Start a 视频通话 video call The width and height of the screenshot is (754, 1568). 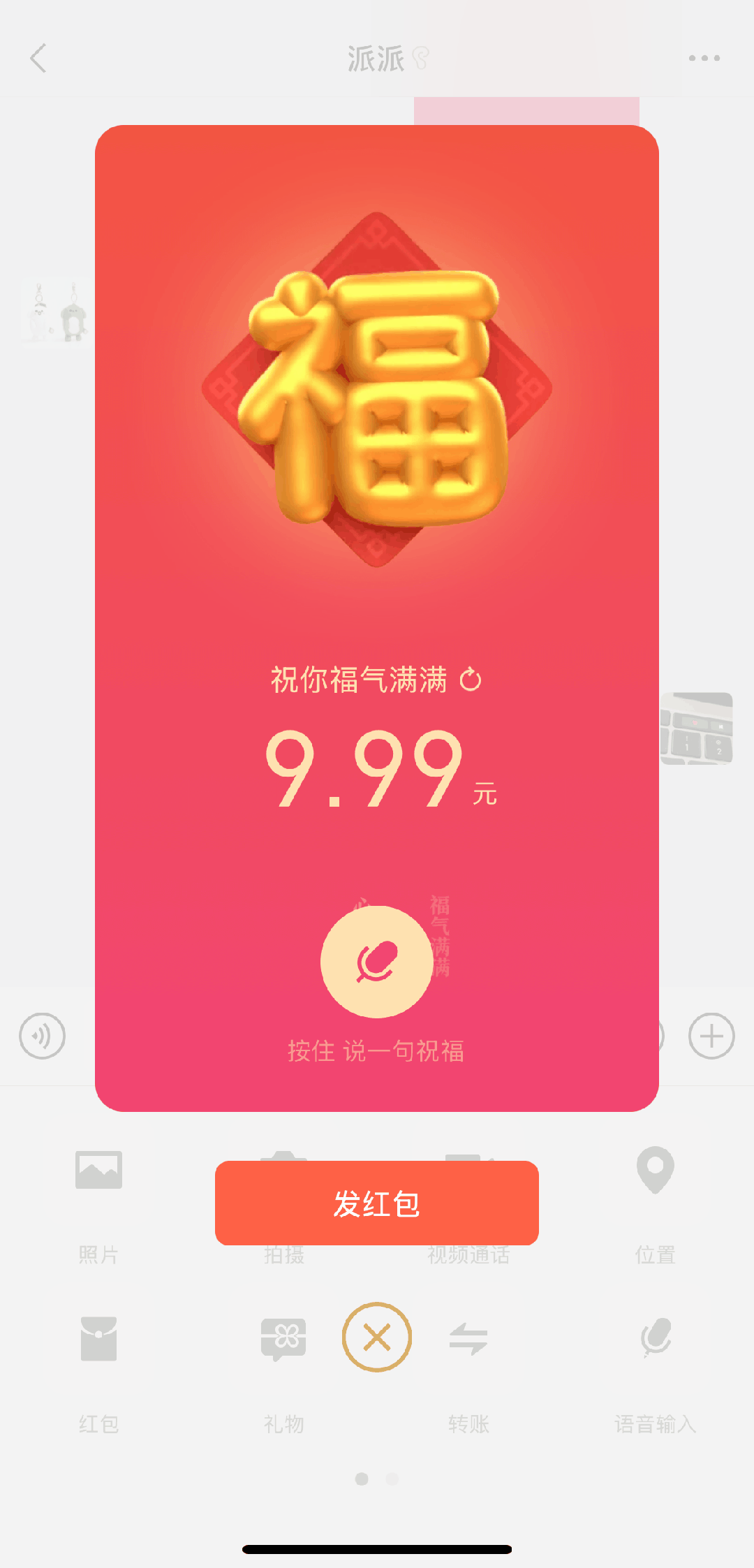469,1170
